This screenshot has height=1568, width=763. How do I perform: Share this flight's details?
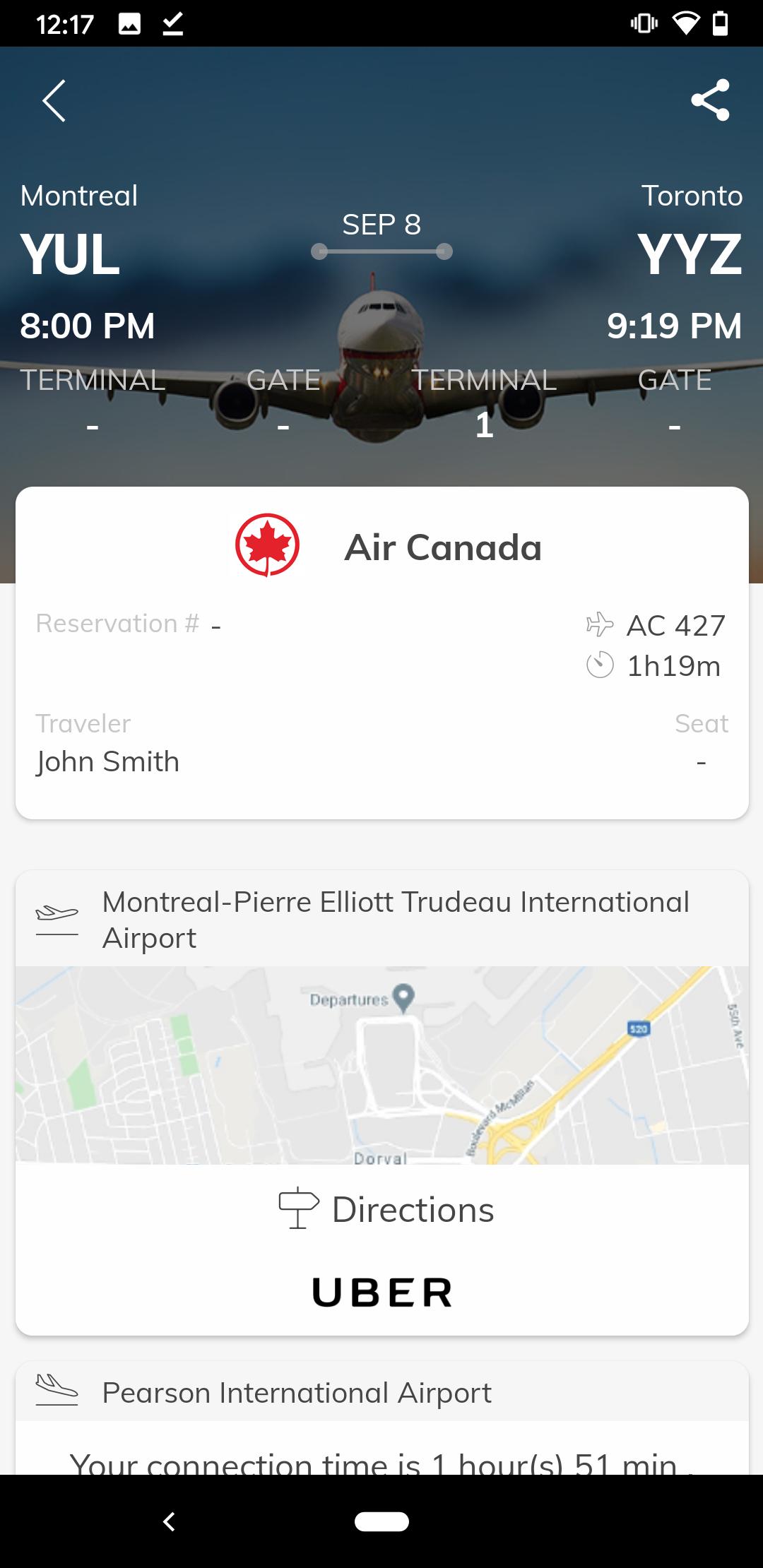point(709,100)
